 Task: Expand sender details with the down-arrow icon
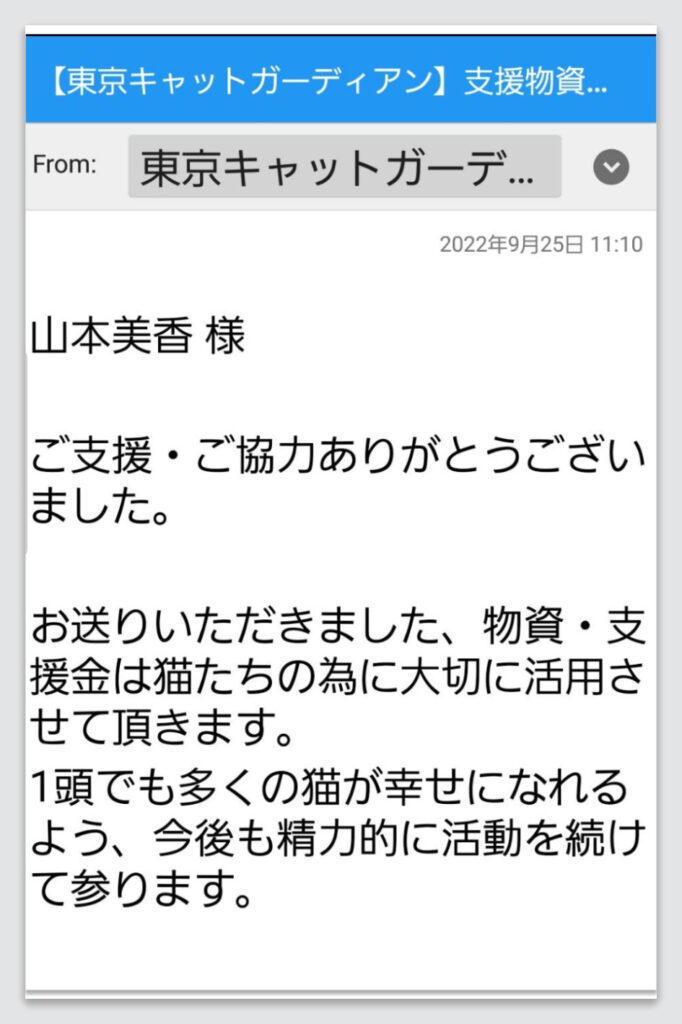coord(611,167)
